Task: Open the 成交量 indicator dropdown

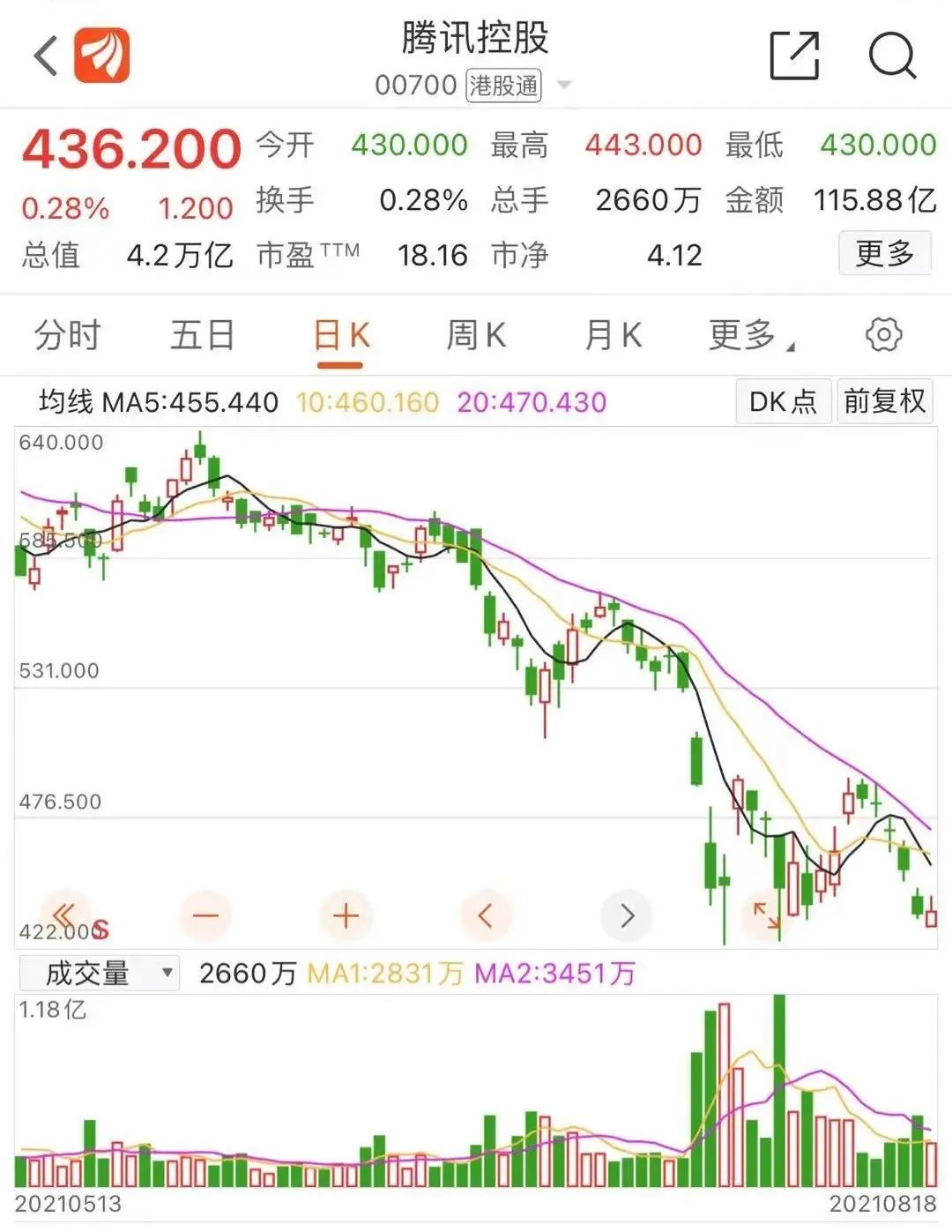Action: (x=98, y=974)
